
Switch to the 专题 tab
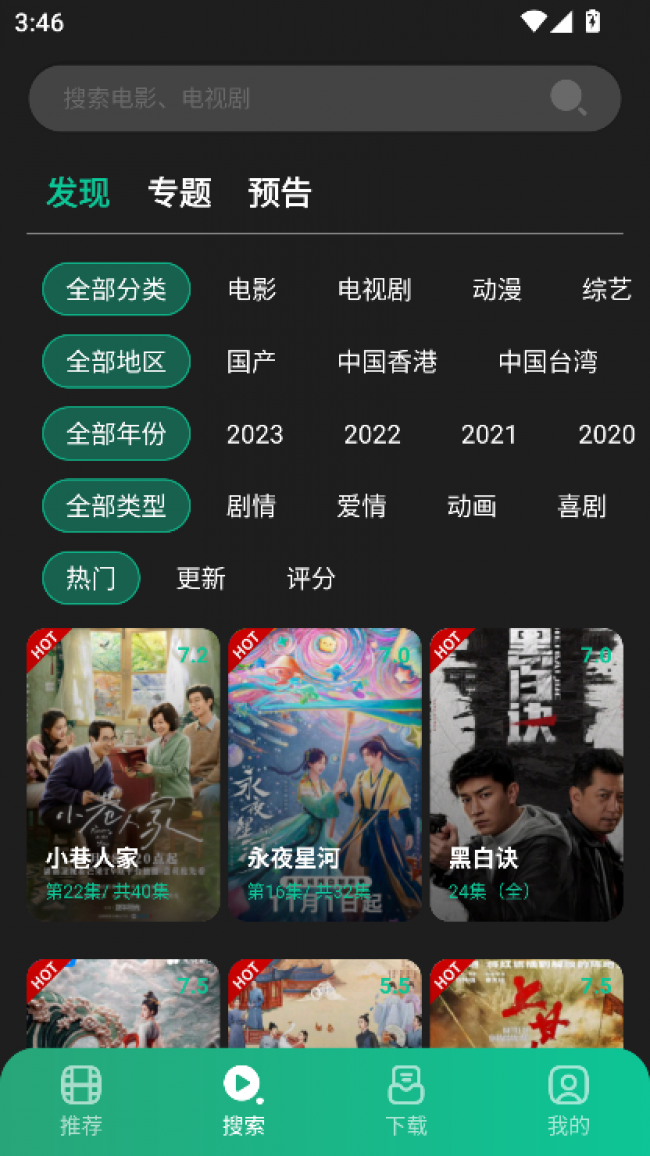coord(180,193)
